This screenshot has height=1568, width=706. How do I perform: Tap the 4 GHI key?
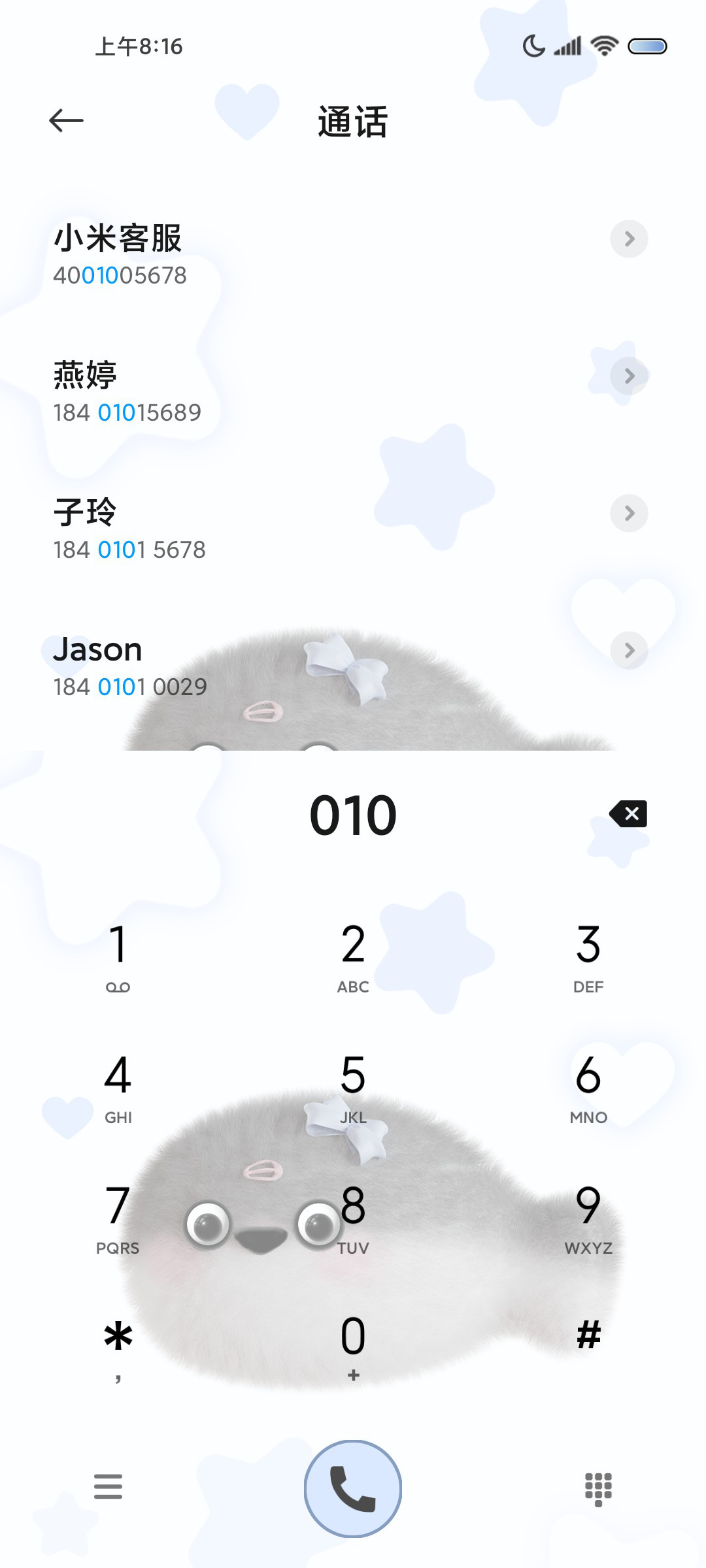click(118, 1088)
